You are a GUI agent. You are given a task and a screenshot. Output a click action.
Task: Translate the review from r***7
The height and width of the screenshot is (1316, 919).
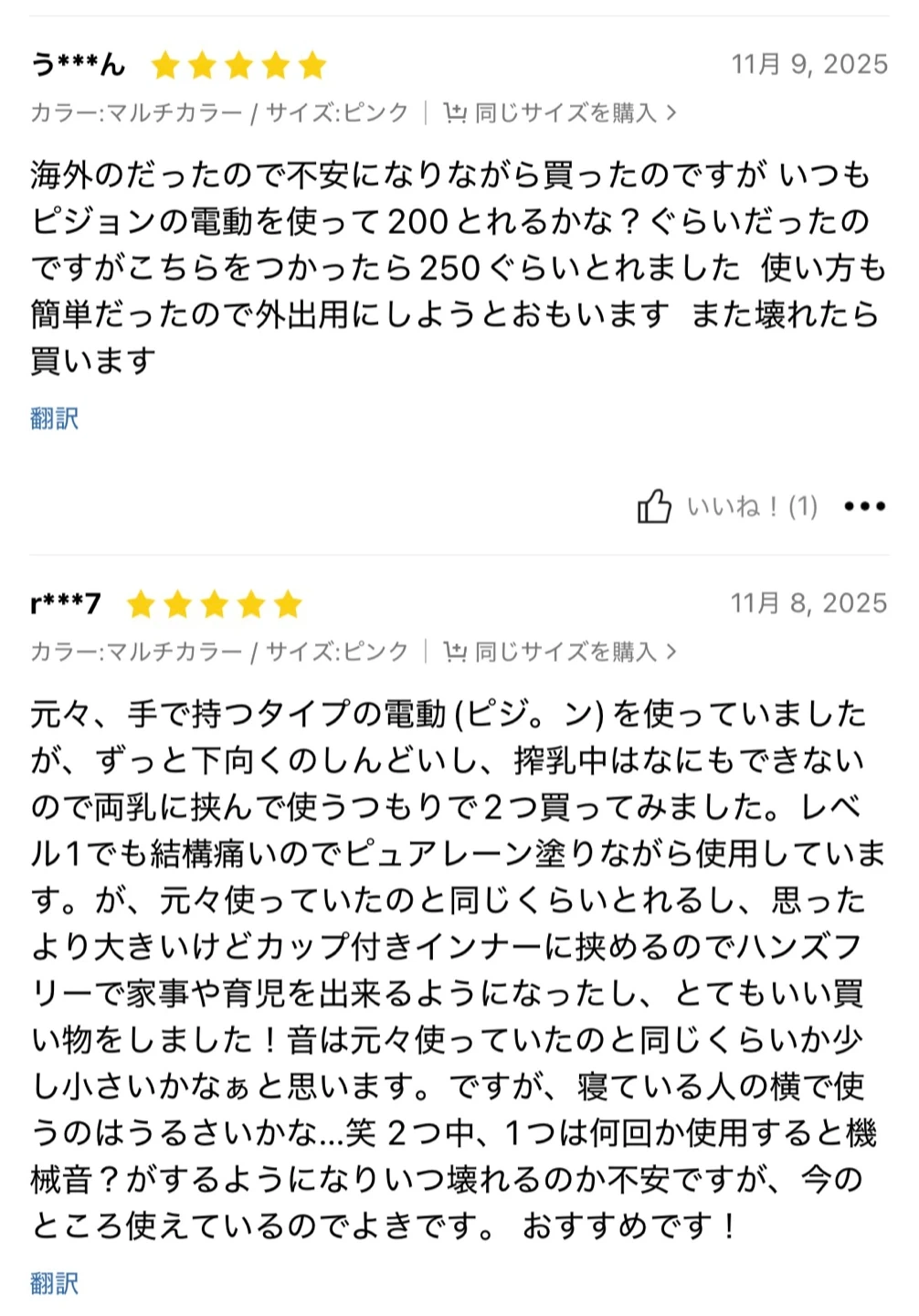(55, 1283)
